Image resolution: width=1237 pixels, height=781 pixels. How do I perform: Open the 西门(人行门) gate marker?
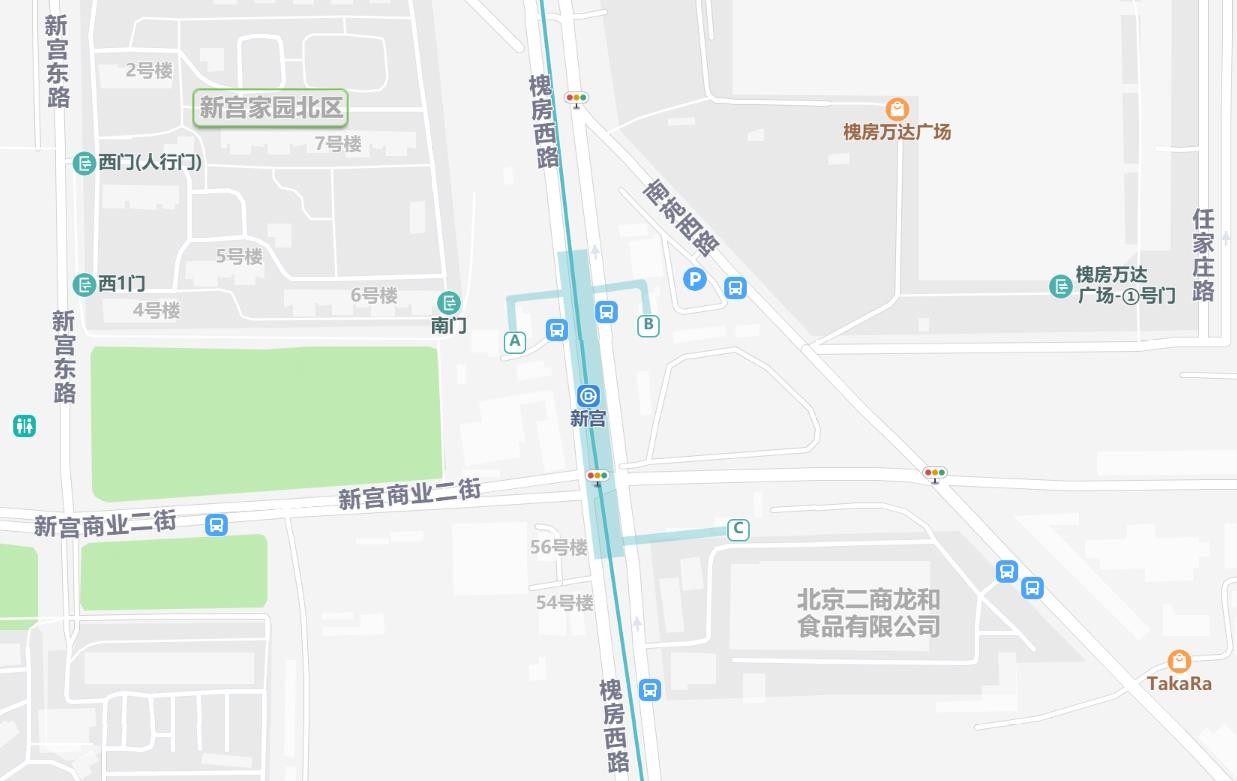point(85,163)
